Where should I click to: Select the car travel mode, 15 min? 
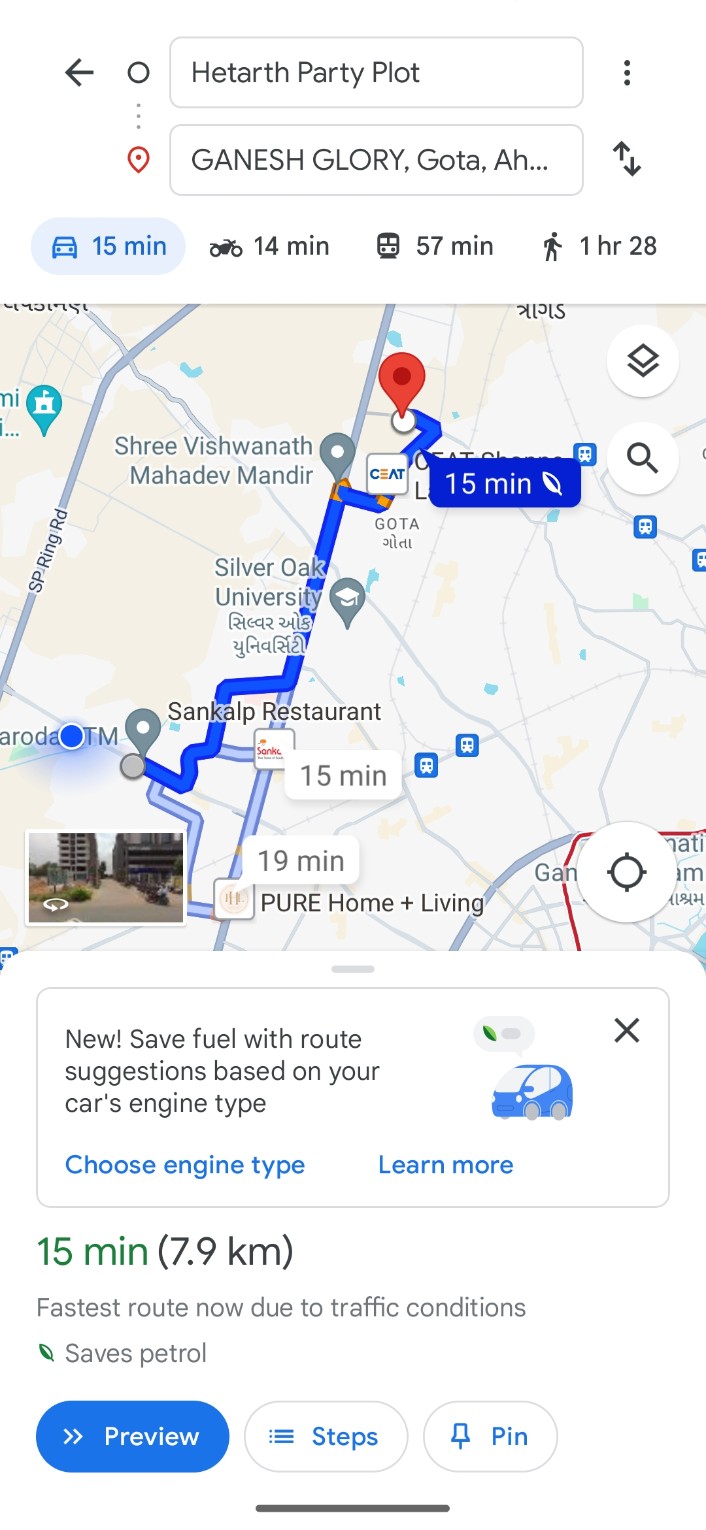click(x=108, y=246)
